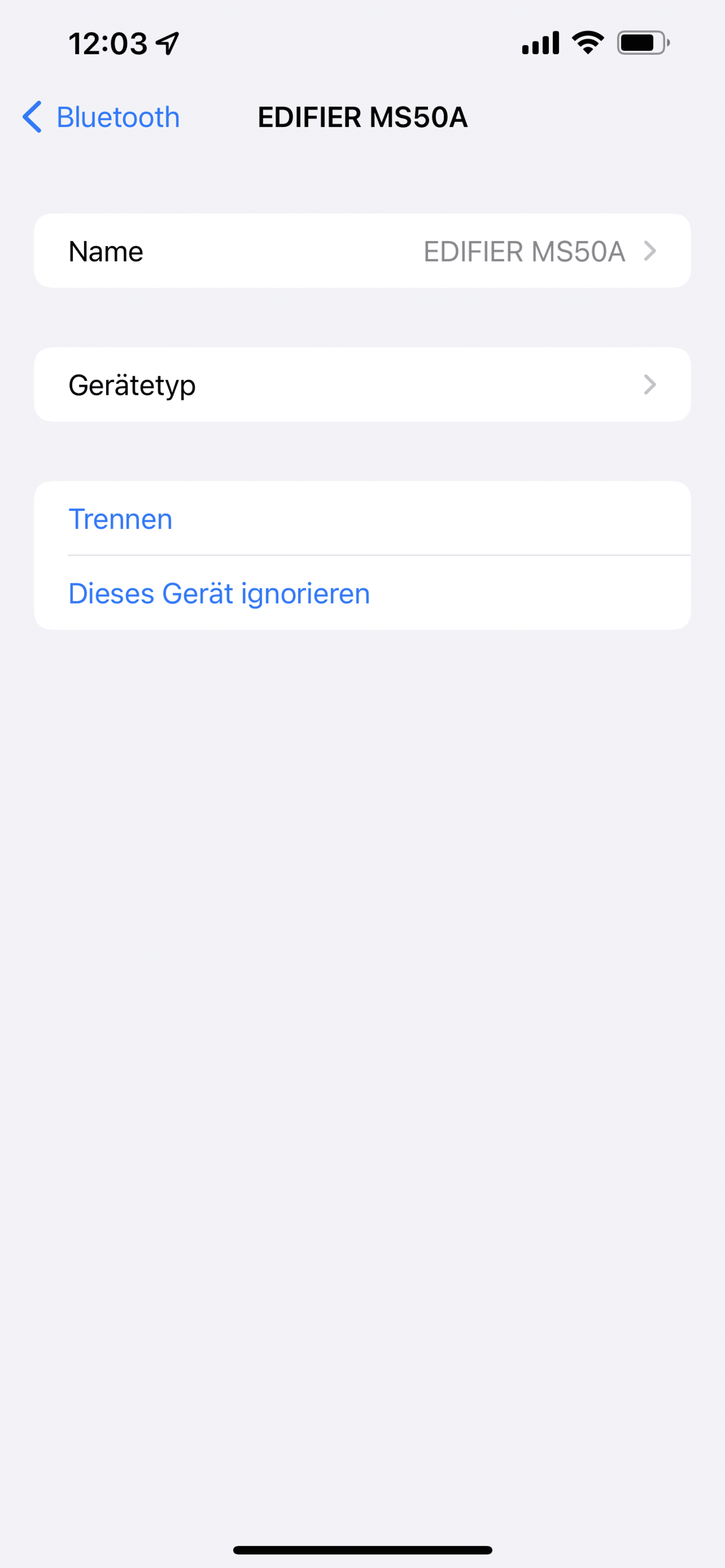Select Dieses Gerät ignorieren

(x=362, y=593)
